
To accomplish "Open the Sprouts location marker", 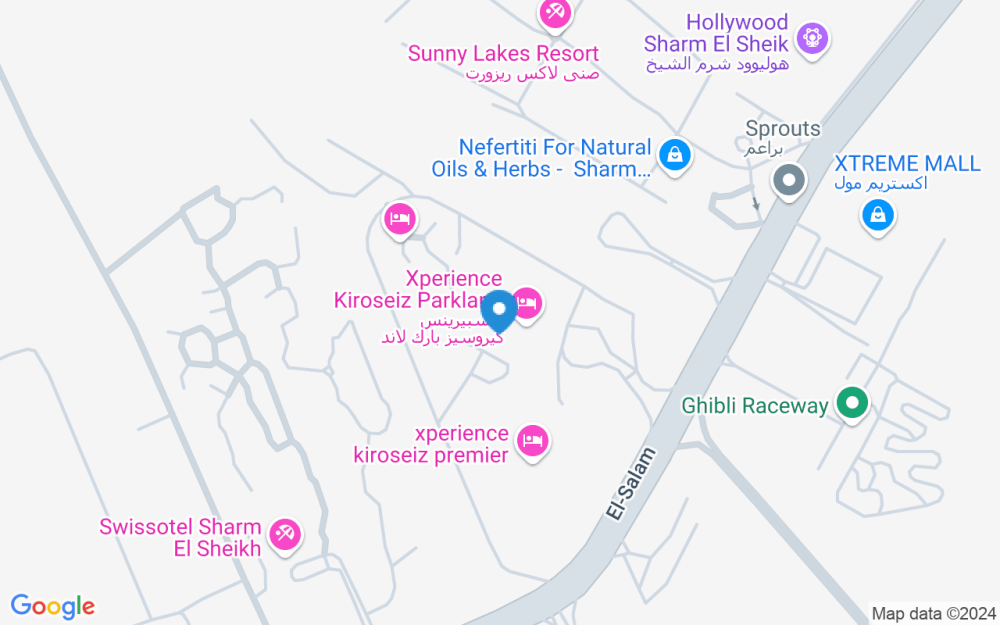I will click(789, 182).
